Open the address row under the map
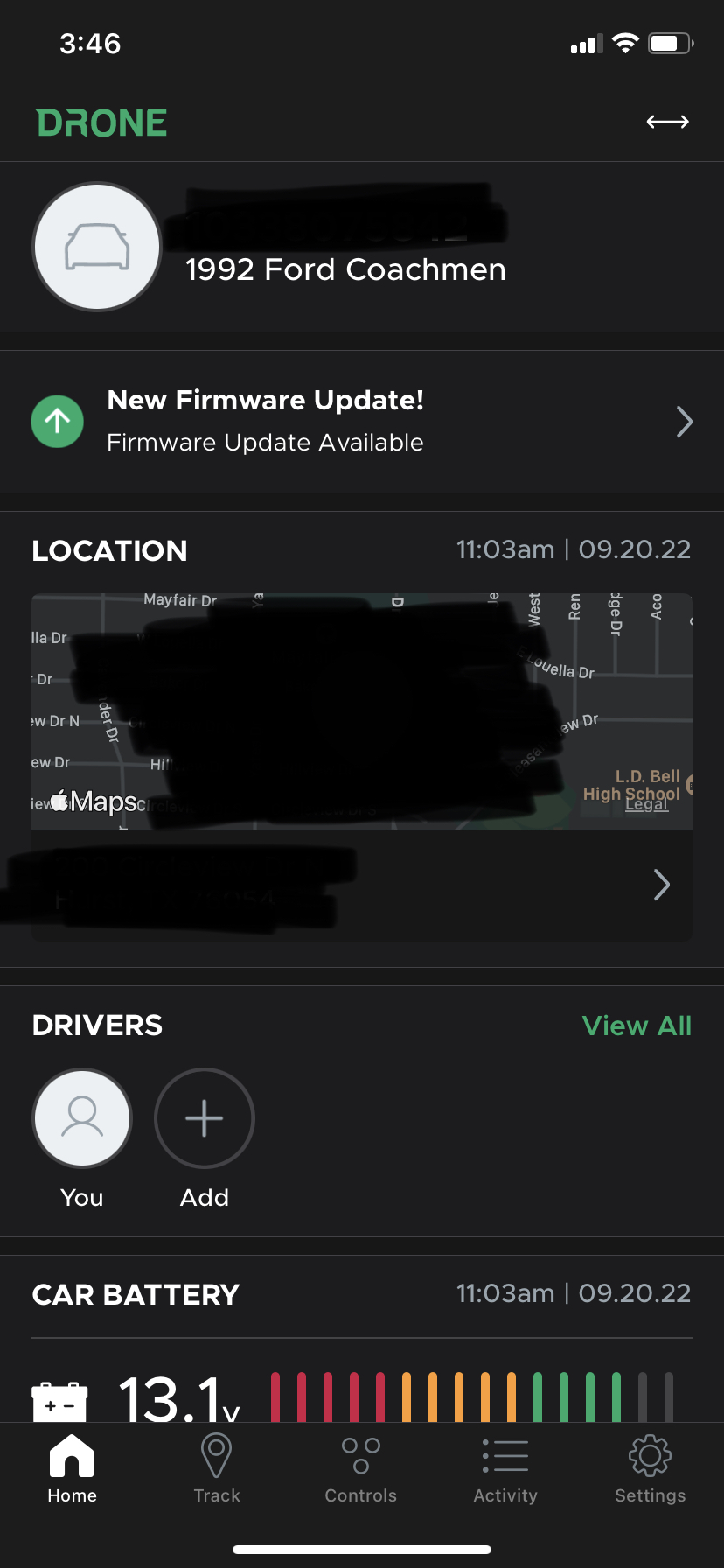The image size is (724, 1568). [x=362, y=885]
